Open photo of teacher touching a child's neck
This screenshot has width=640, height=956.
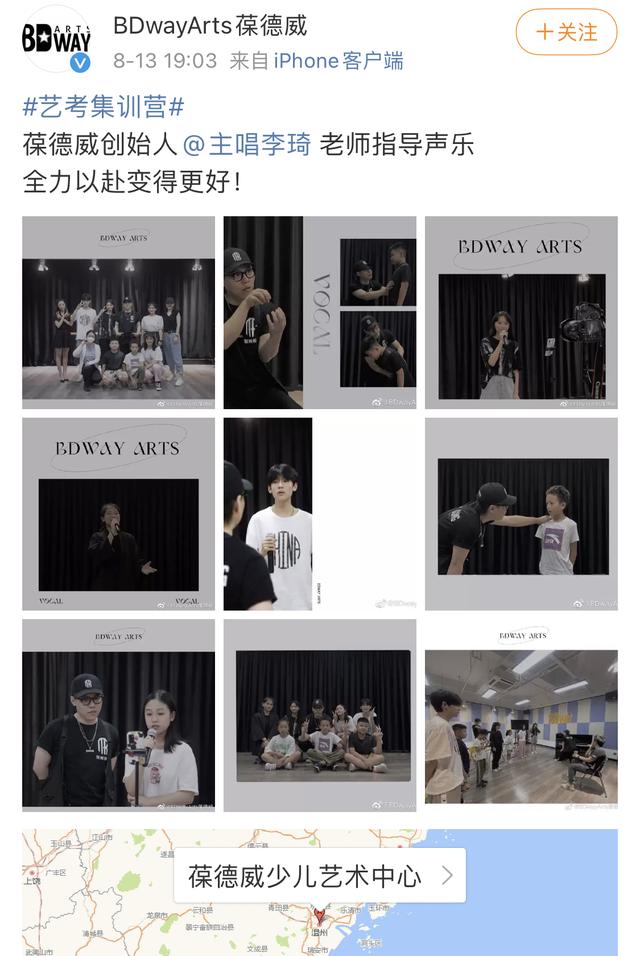click(521, 514)
